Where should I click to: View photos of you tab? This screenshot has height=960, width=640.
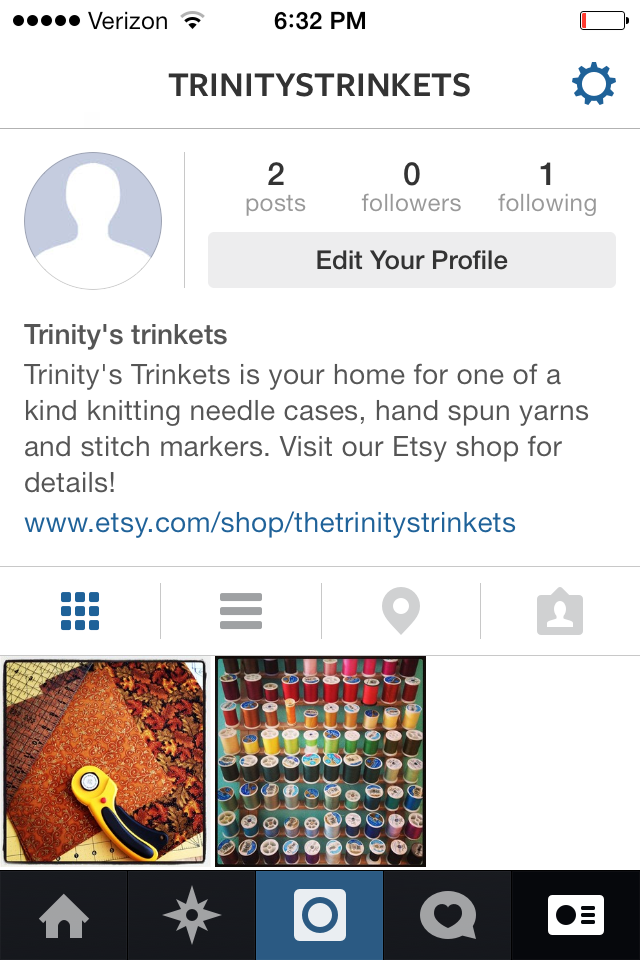tap(560, 611)
